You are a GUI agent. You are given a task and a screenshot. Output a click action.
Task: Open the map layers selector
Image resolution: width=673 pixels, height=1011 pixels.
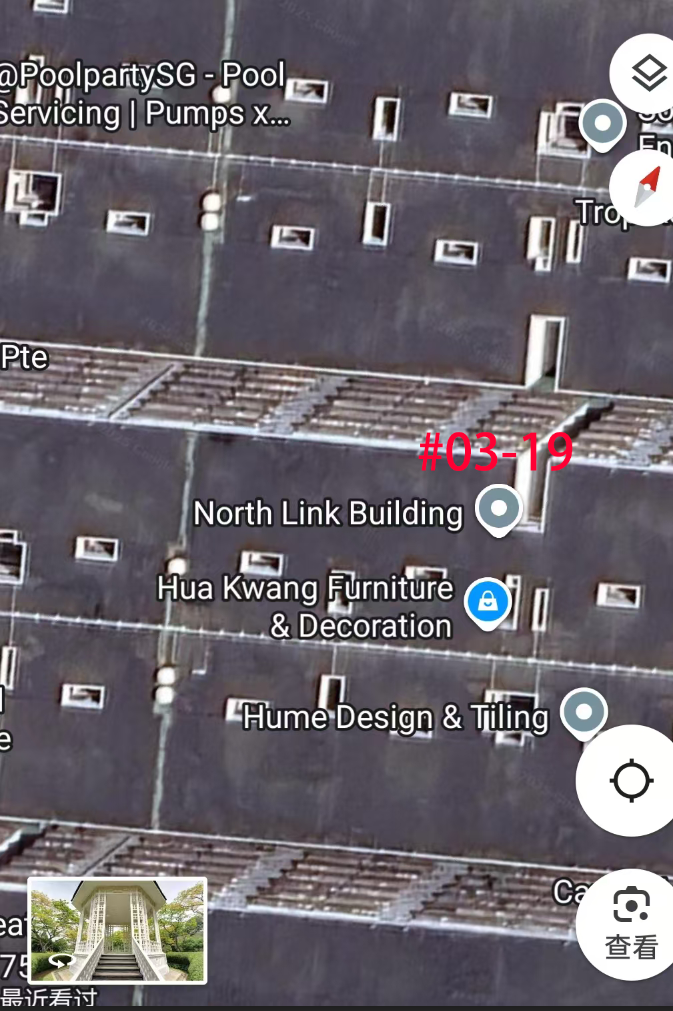click(x=648, y=72)
